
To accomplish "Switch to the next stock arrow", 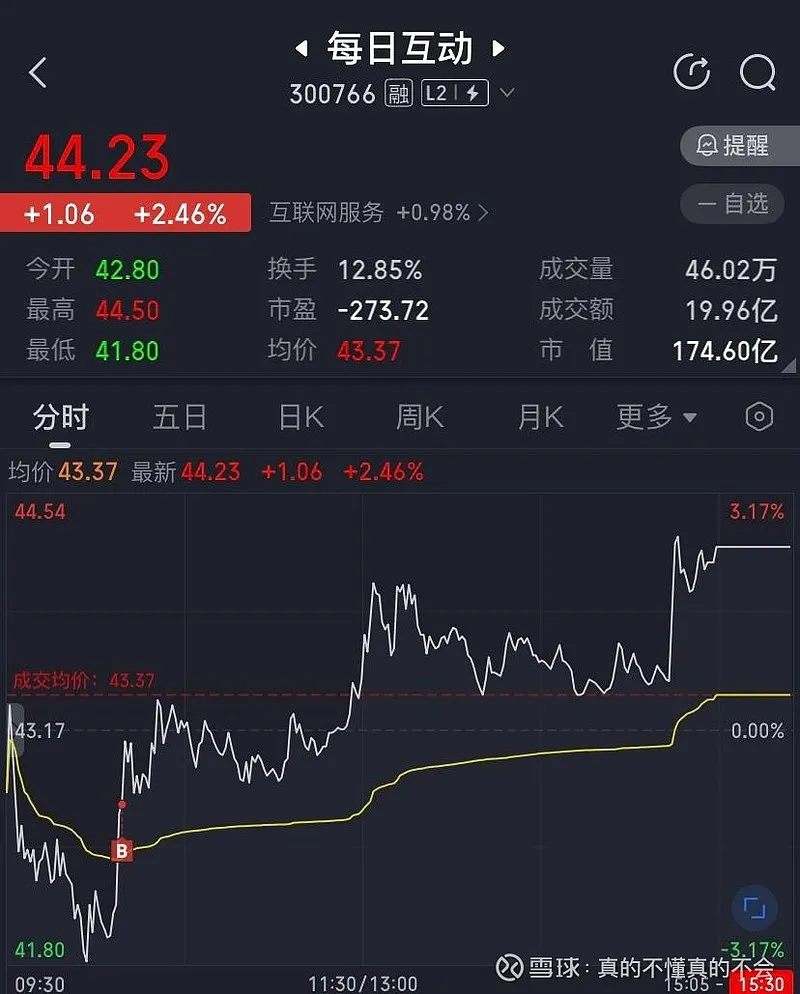I will click(499, 48).
